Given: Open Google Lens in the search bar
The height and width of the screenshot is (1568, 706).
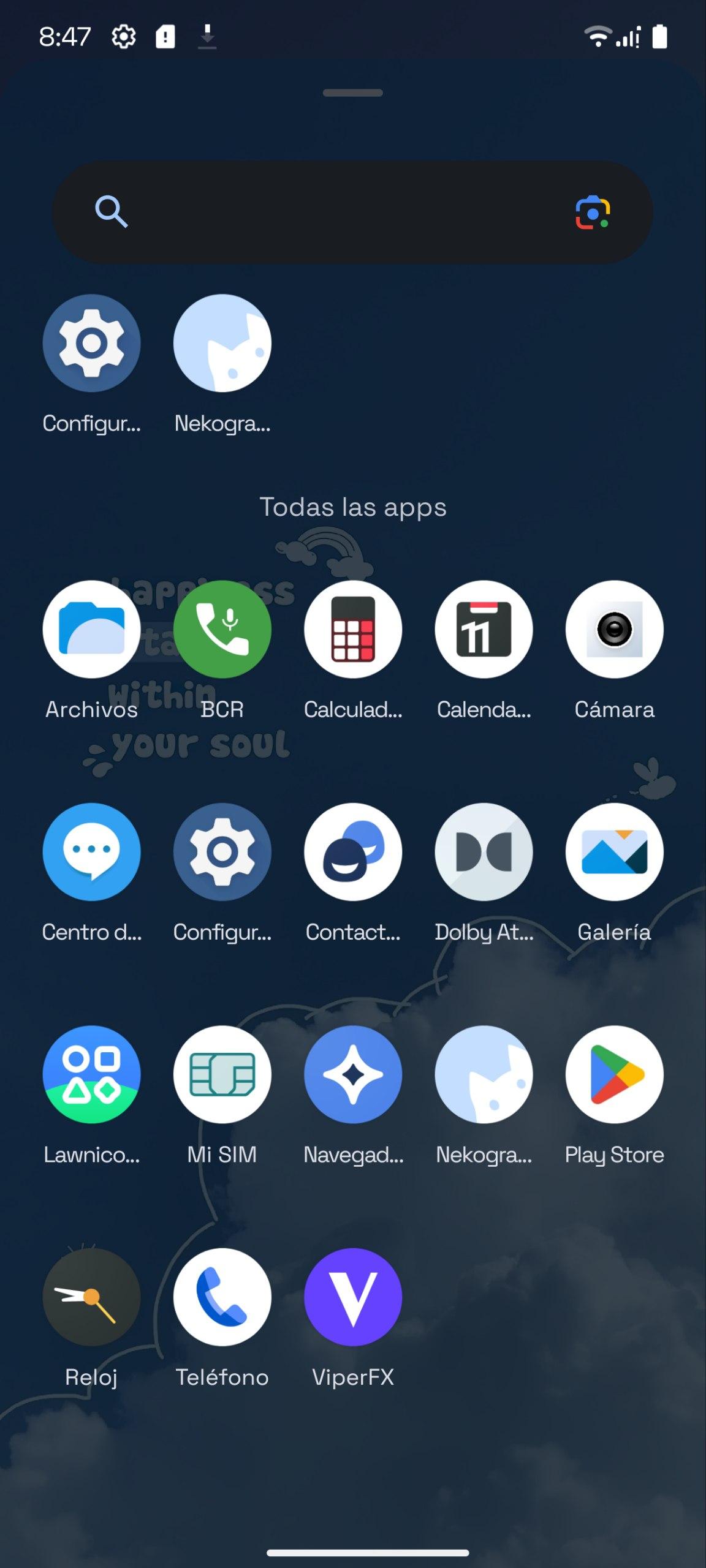Looking at the screenshot, I should [x=592, y=213].
